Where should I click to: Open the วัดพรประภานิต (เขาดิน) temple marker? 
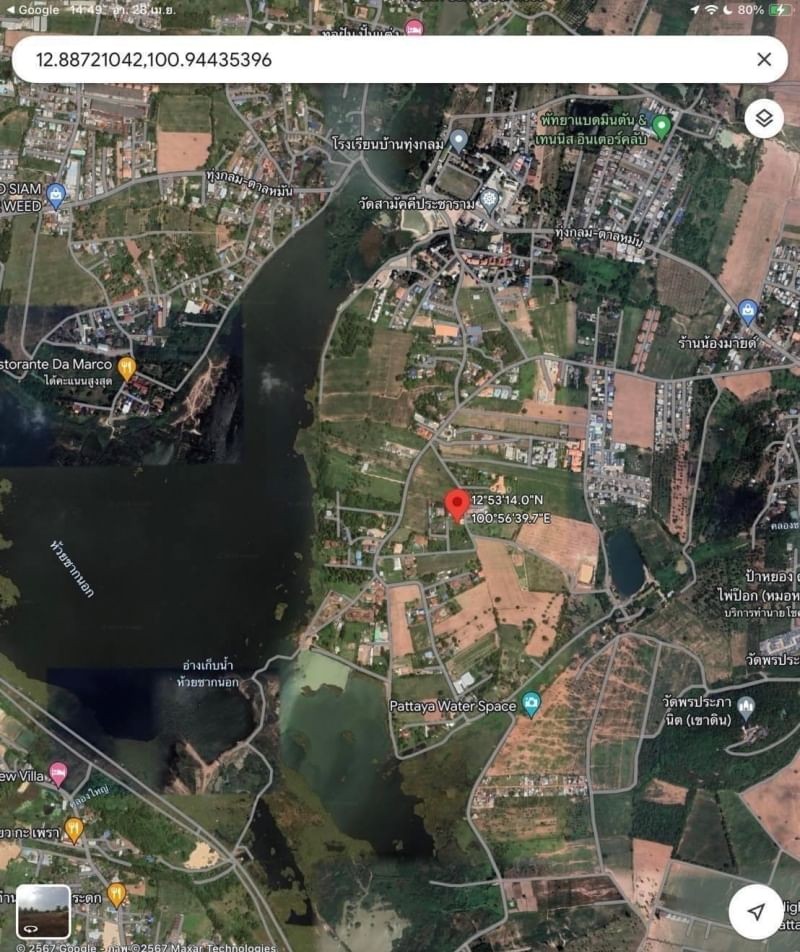746,708
